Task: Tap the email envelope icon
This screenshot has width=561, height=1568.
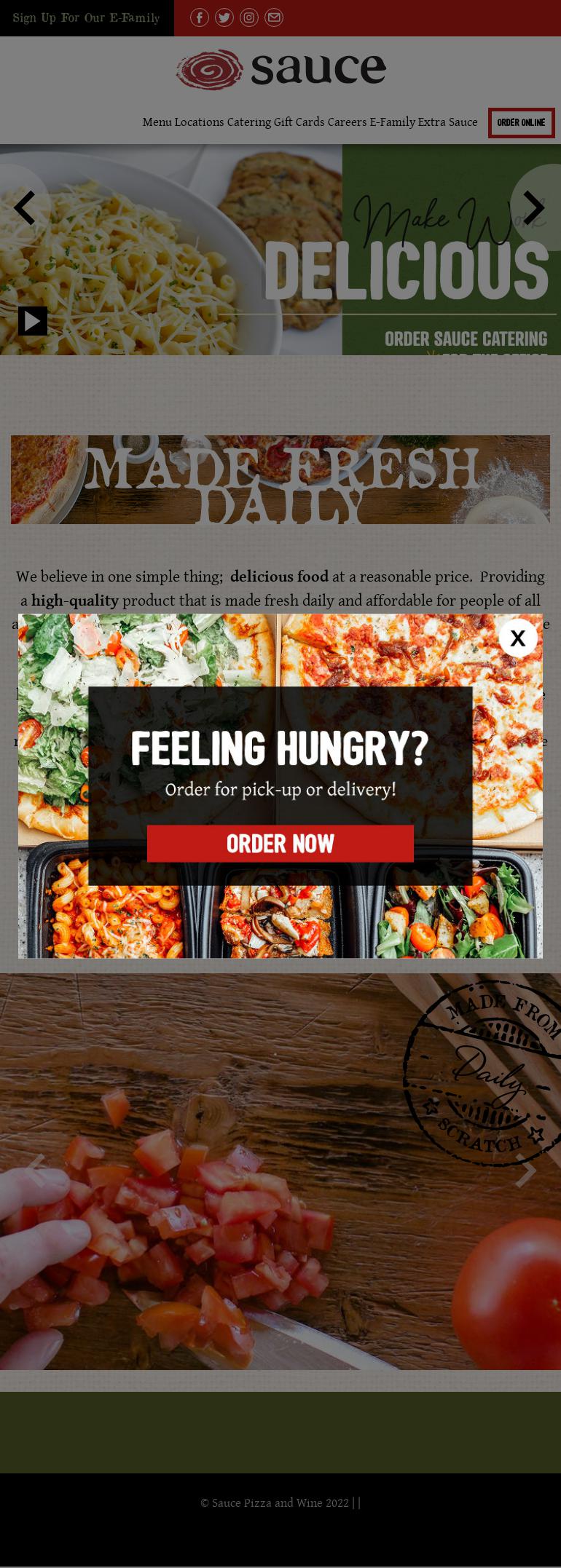Action: [274, 17]
